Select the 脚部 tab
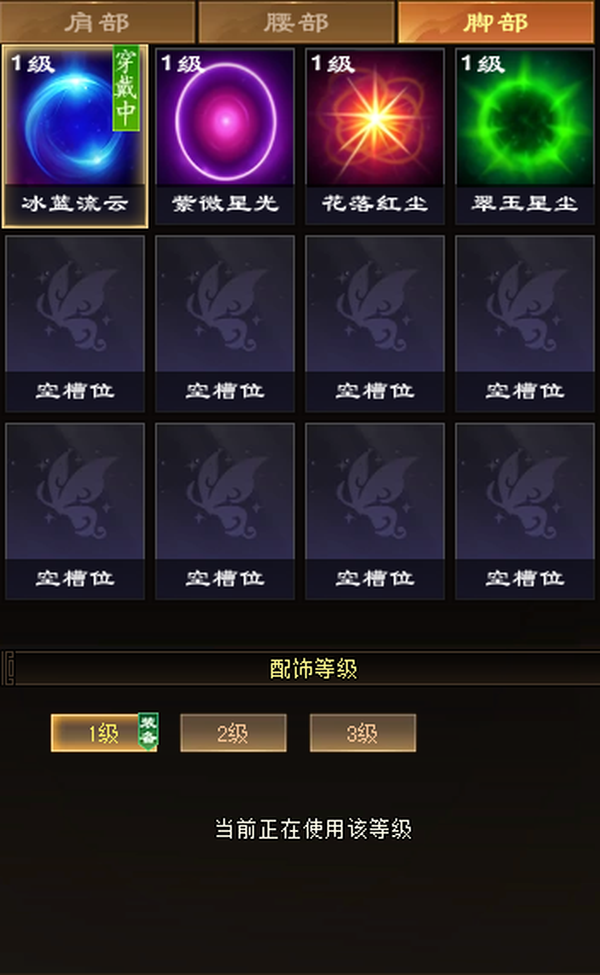Screen dimensions: 600x975 click(496, 22)
